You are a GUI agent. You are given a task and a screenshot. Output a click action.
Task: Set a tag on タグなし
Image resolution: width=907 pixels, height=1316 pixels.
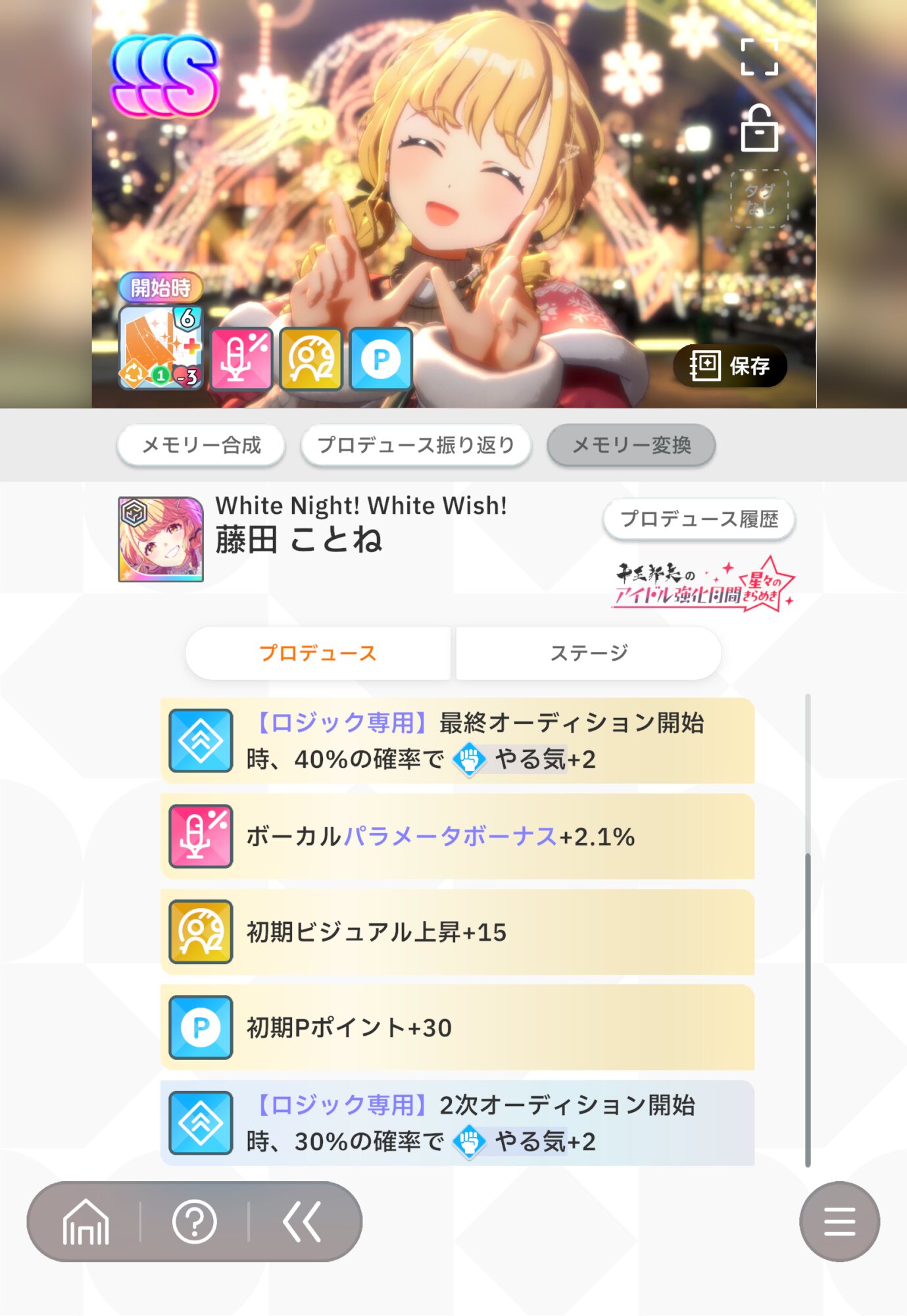coord(759,199)
